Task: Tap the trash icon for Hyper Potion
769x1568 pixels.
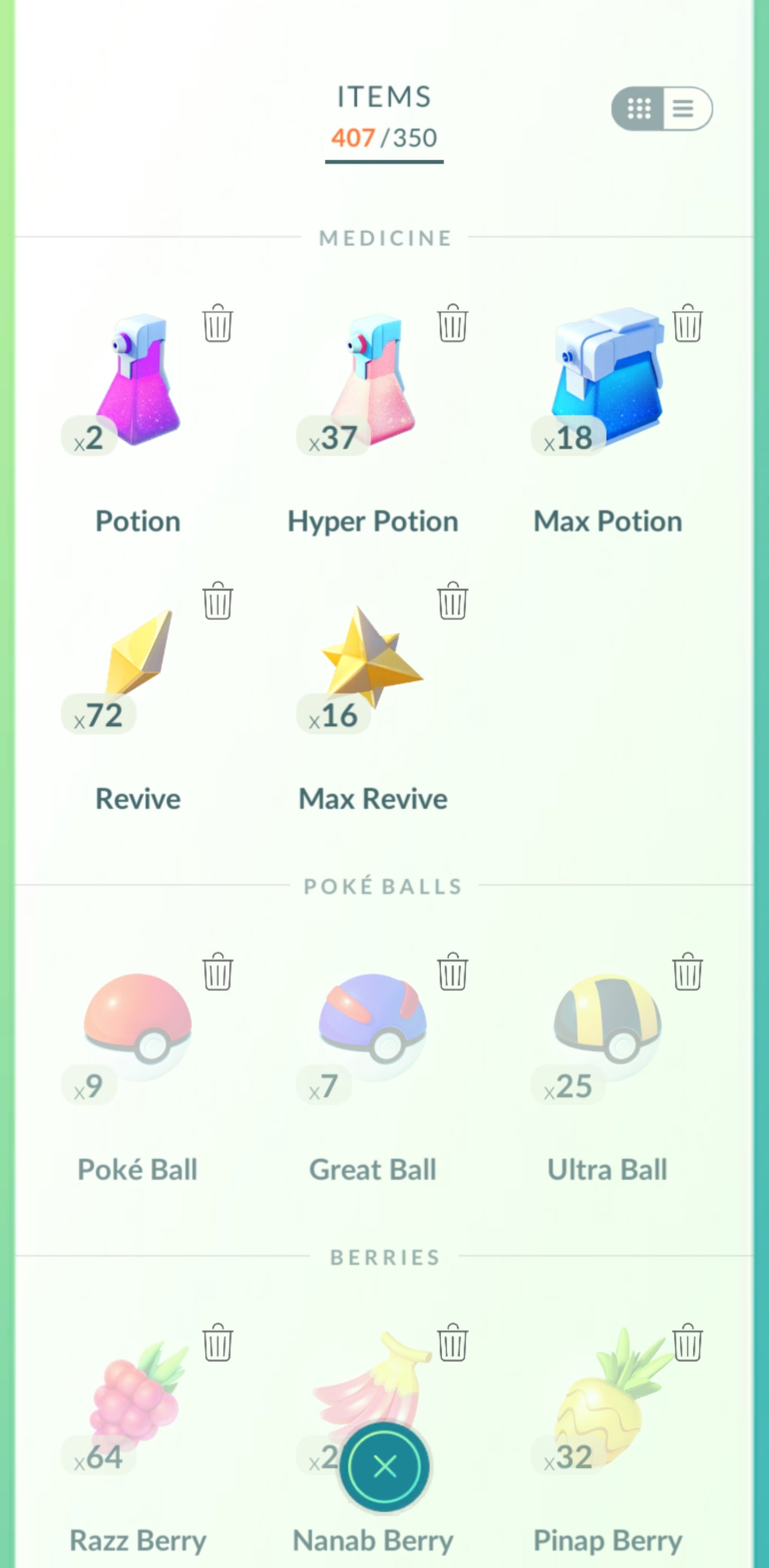Action: [452, 323]
